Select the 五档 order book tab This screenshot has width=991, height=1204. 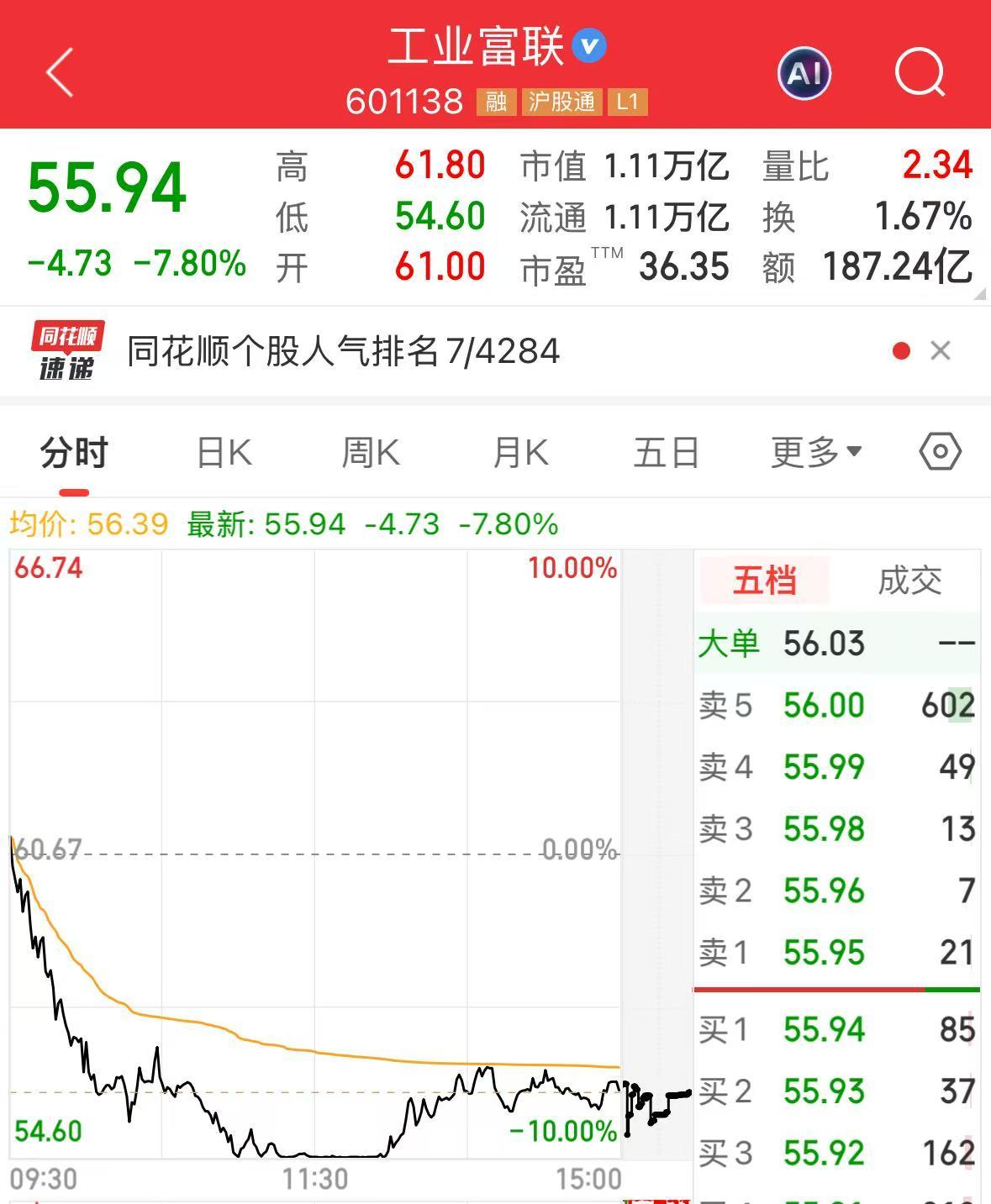(x=764, y=581)
